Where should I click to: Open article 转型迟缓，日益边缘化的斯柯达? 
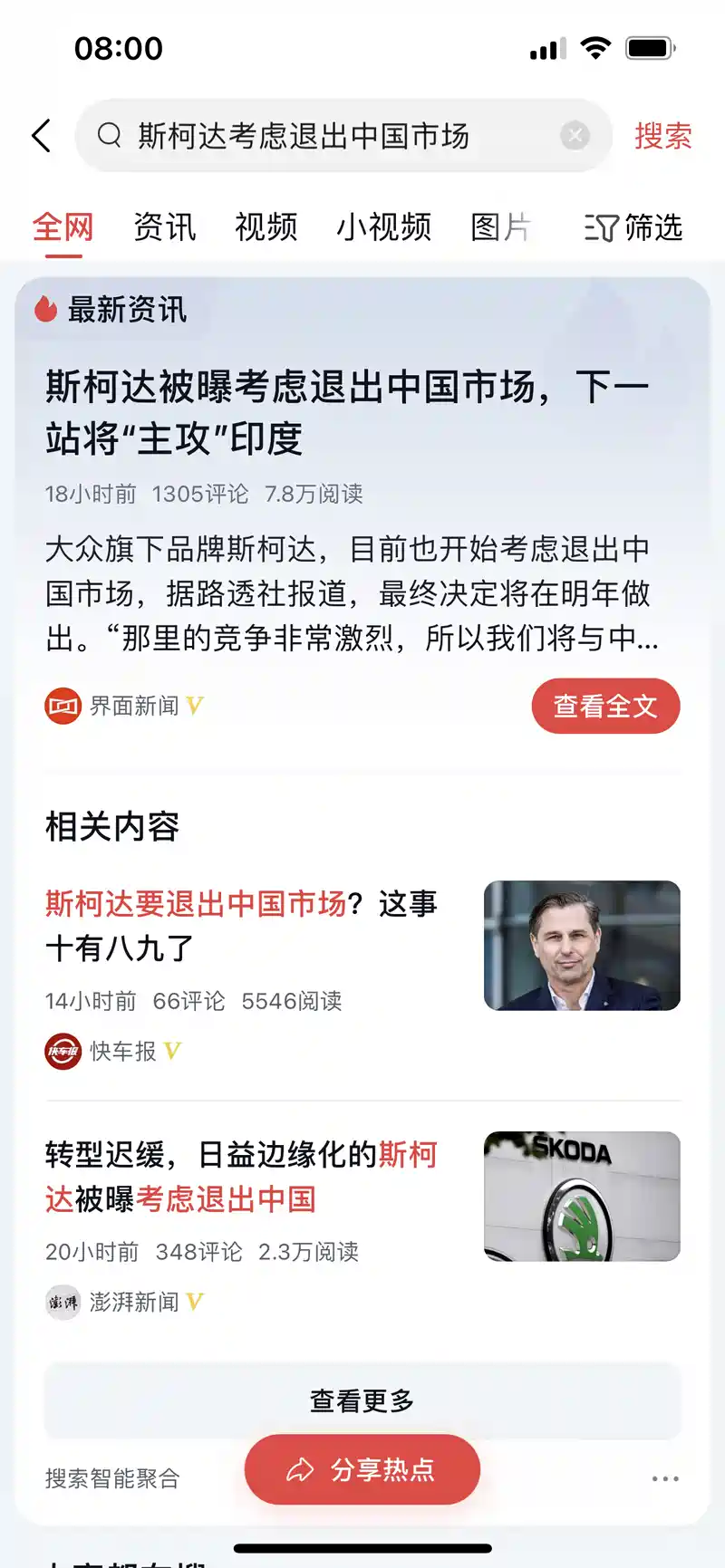coord(241,1176)
